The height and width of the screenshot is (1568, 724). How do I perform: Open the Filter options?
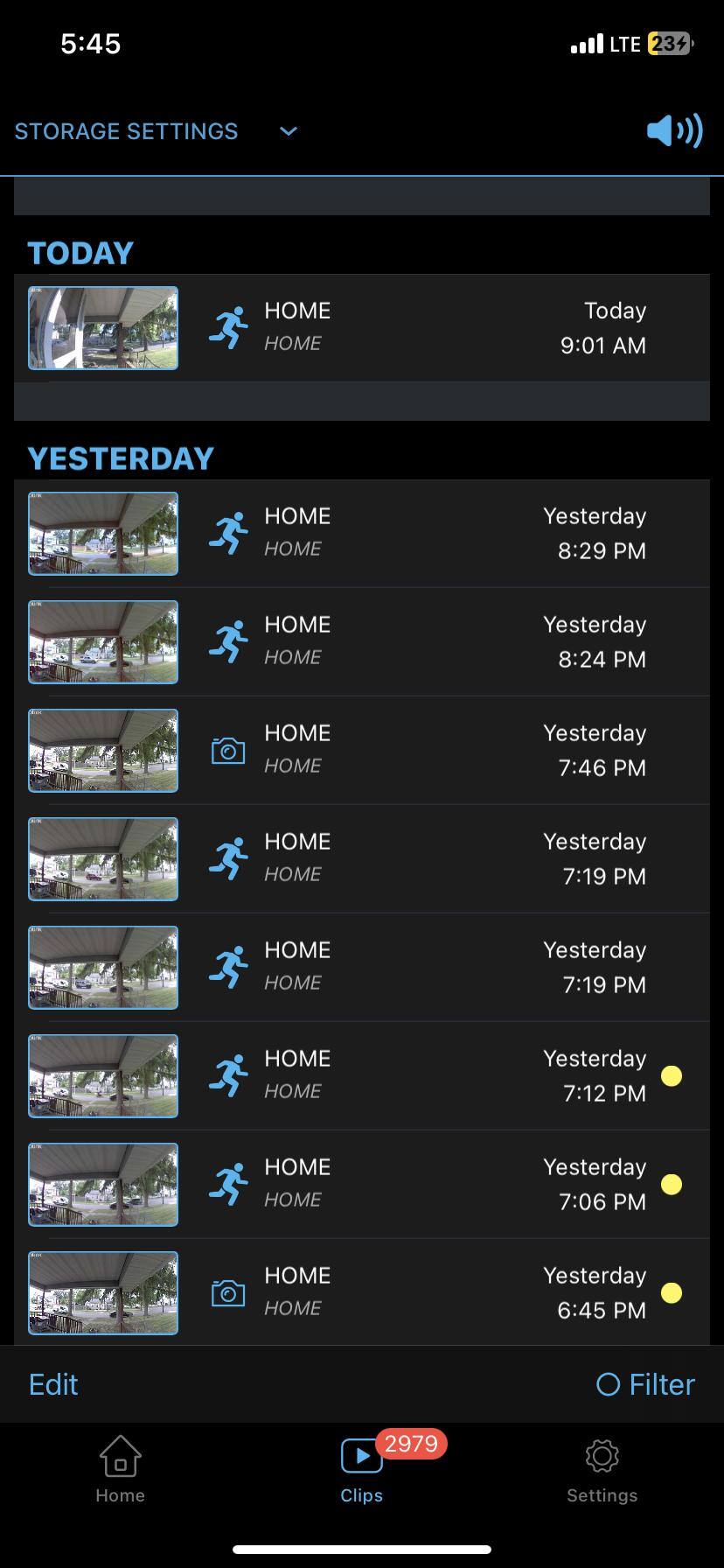click(646, 1384)
